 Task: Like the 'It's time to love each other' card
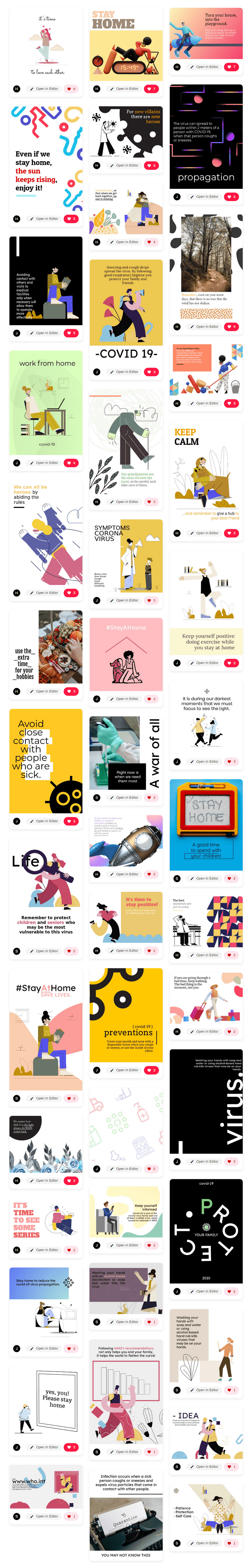pos(72,89)
